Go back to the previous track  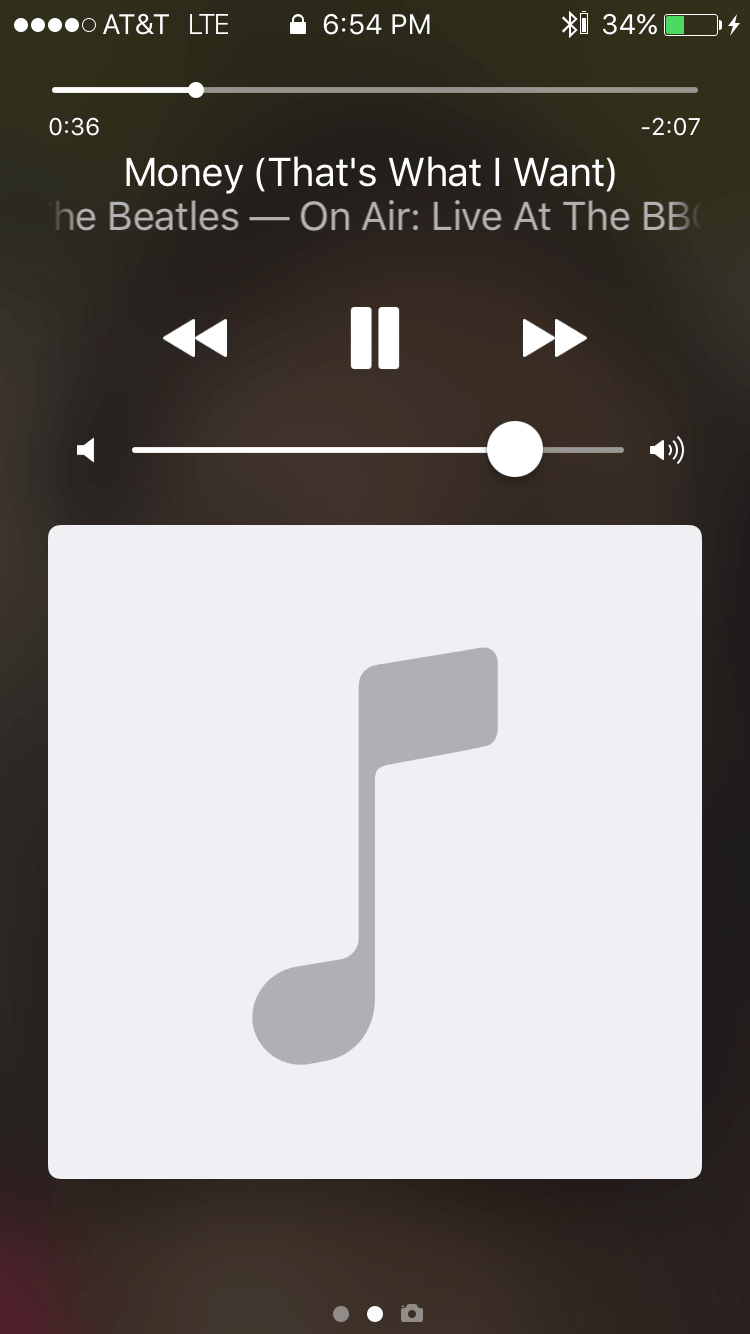[195, 338]
